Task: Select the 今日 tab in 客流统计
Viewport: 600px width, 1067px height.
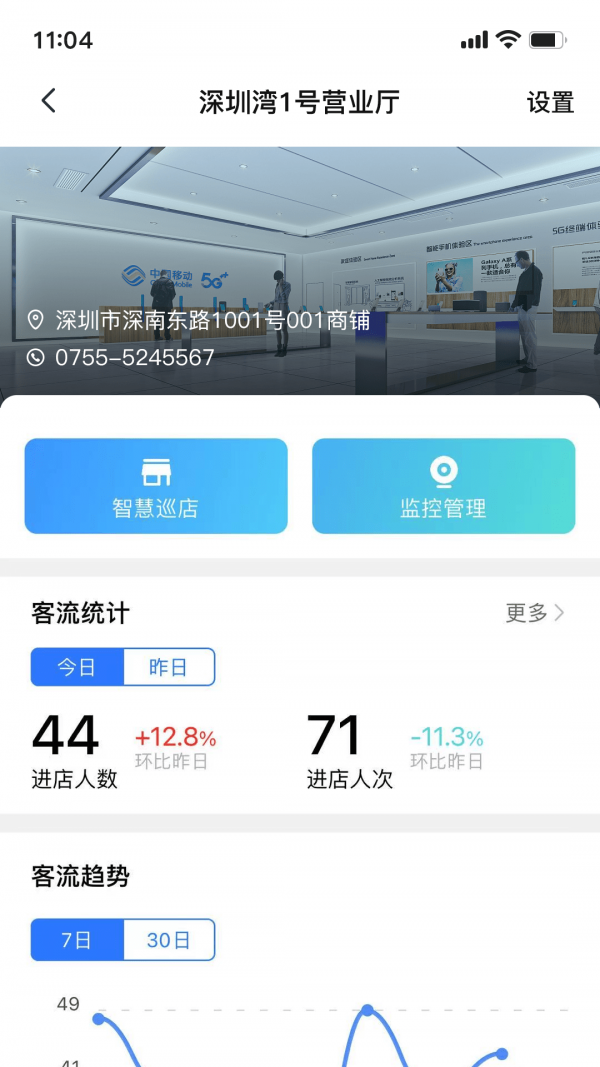Action: pos(77,667)
